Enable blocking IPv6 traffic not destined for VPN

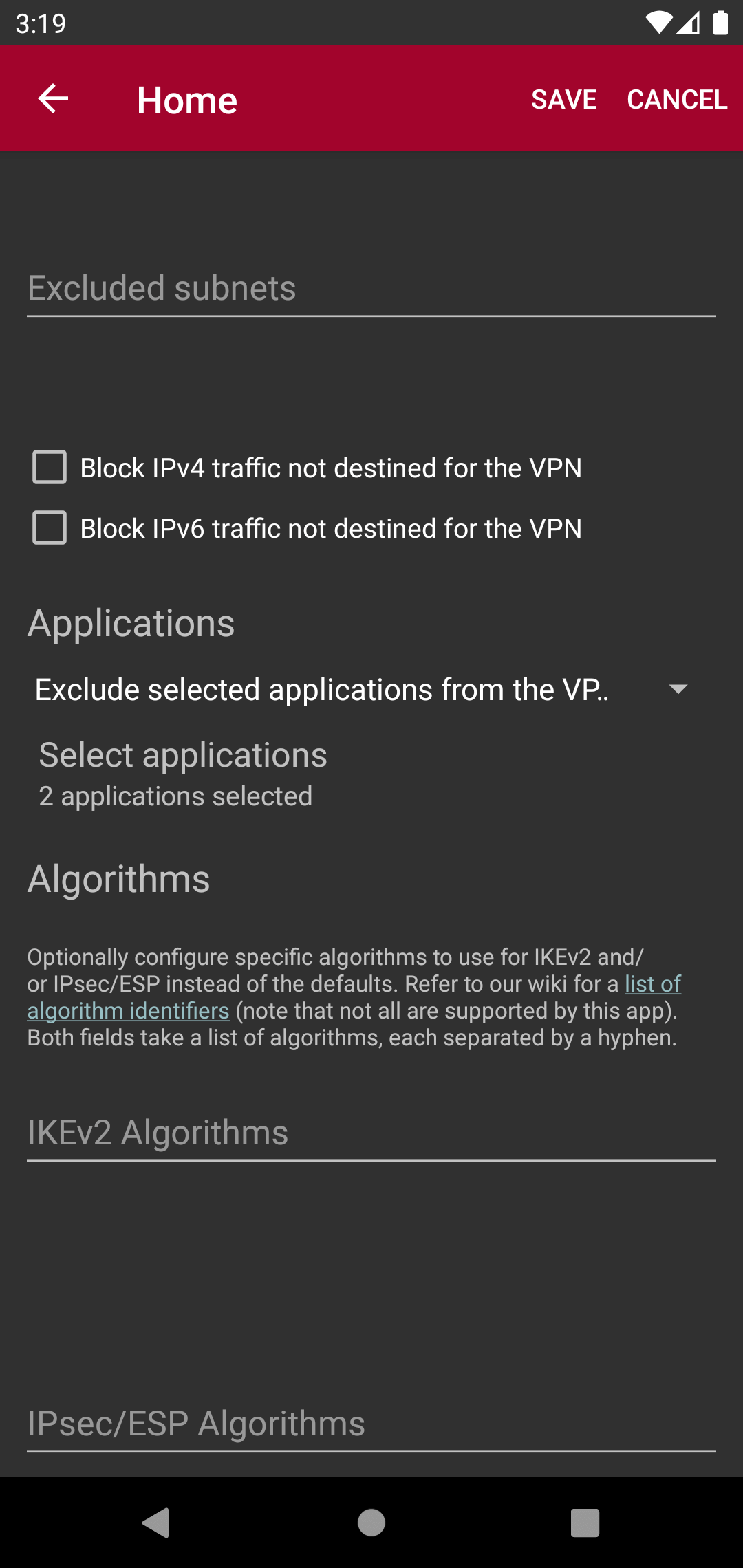tap(50, 528)
